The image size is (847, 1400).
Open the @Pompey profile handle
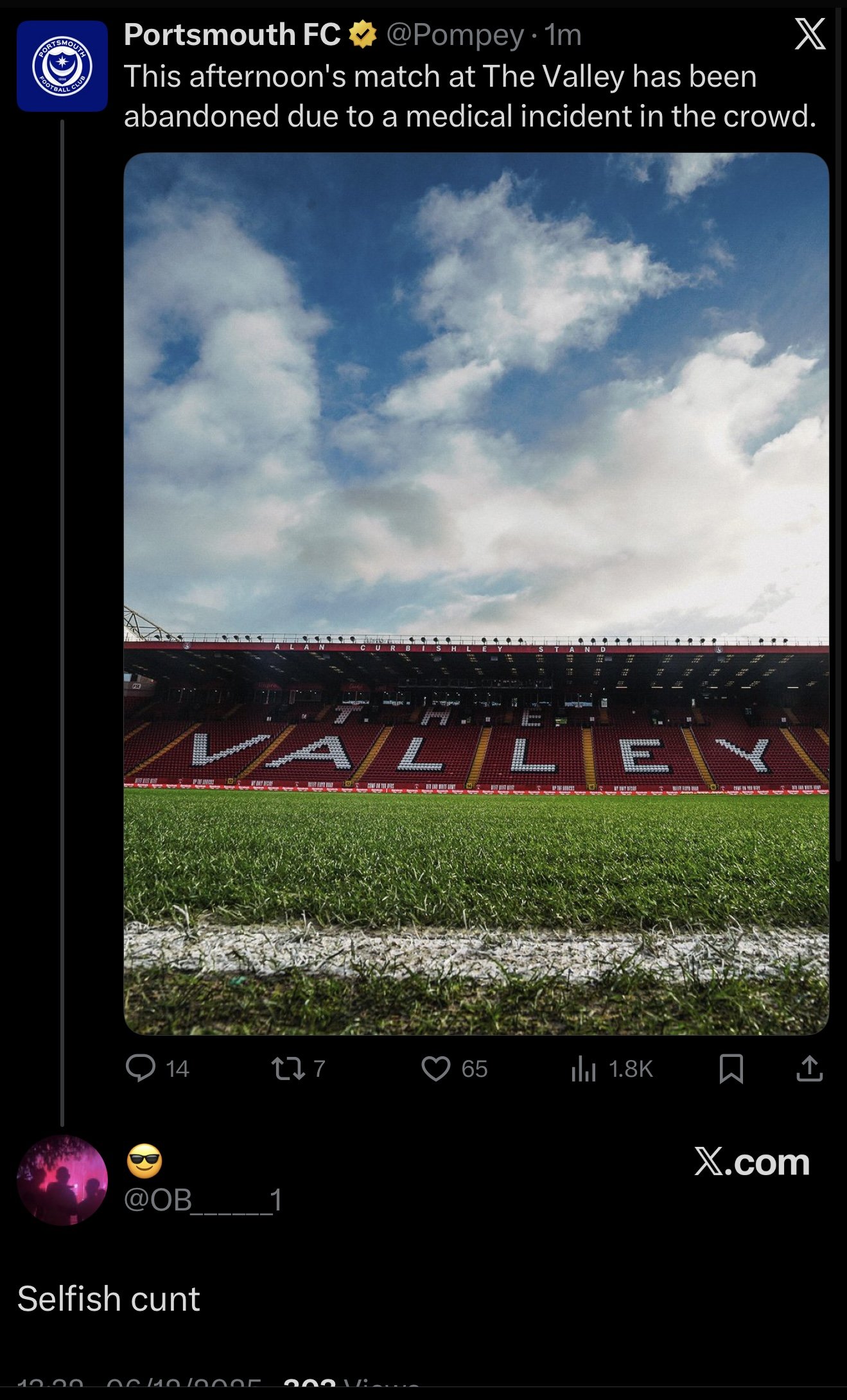[x=455, y=35]
